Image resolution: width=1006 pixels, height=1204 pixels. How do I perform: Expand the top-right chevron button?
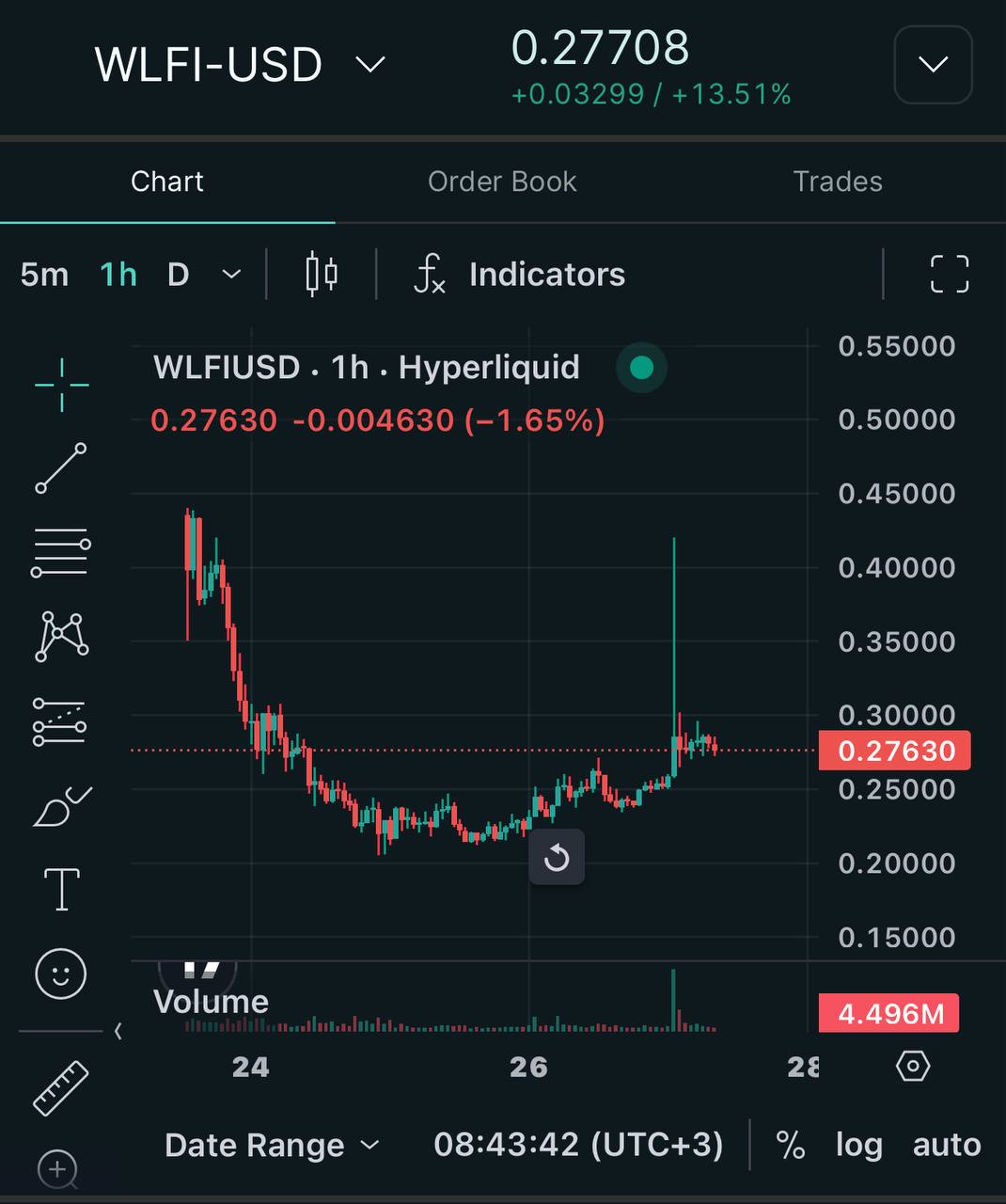pyautogui.click(x=932, y=65)
